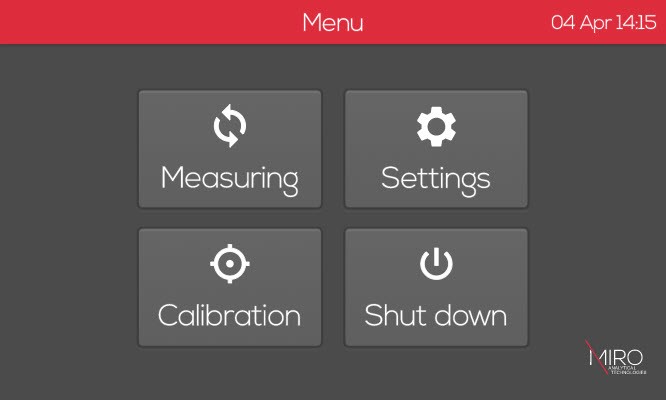Tap the Shut down button

coord(436,287)
